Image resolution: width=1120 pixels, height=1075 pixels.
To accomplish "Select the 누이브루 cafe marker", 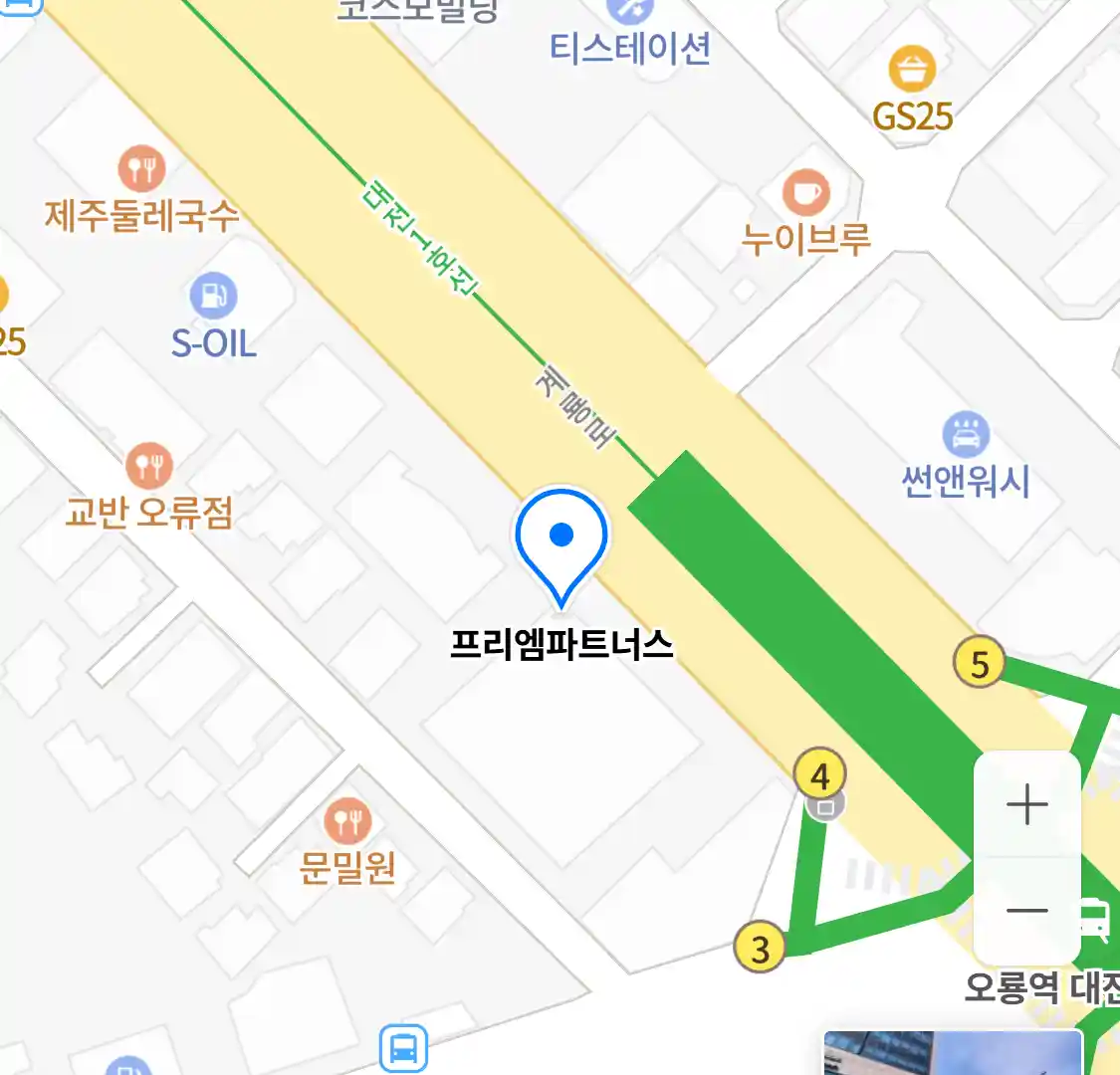I will (805, 192).
